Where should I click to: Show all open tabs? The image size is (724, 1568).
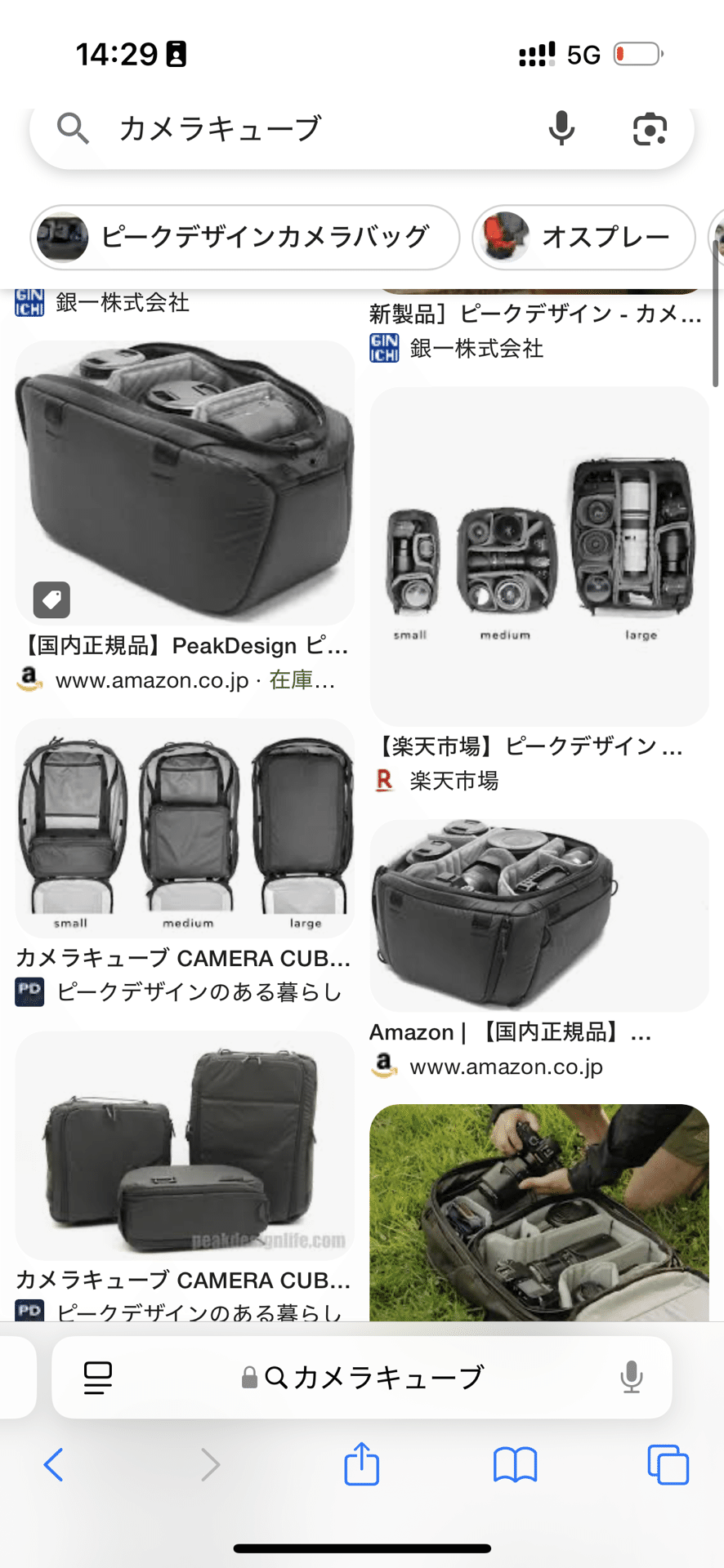(668, 1465)
